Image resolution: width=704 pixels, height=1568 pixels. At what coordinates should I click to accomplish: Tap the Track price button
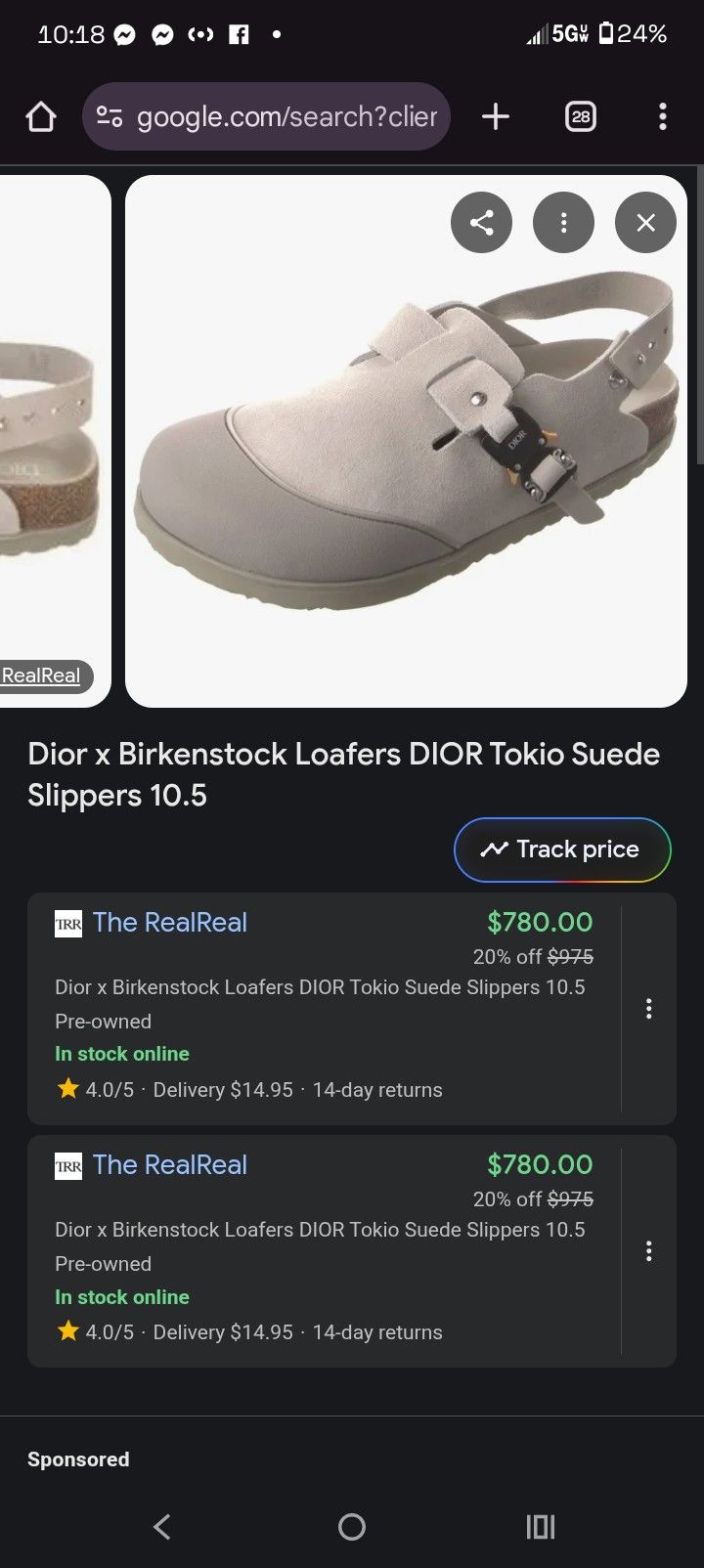click(x=562, y=849)
